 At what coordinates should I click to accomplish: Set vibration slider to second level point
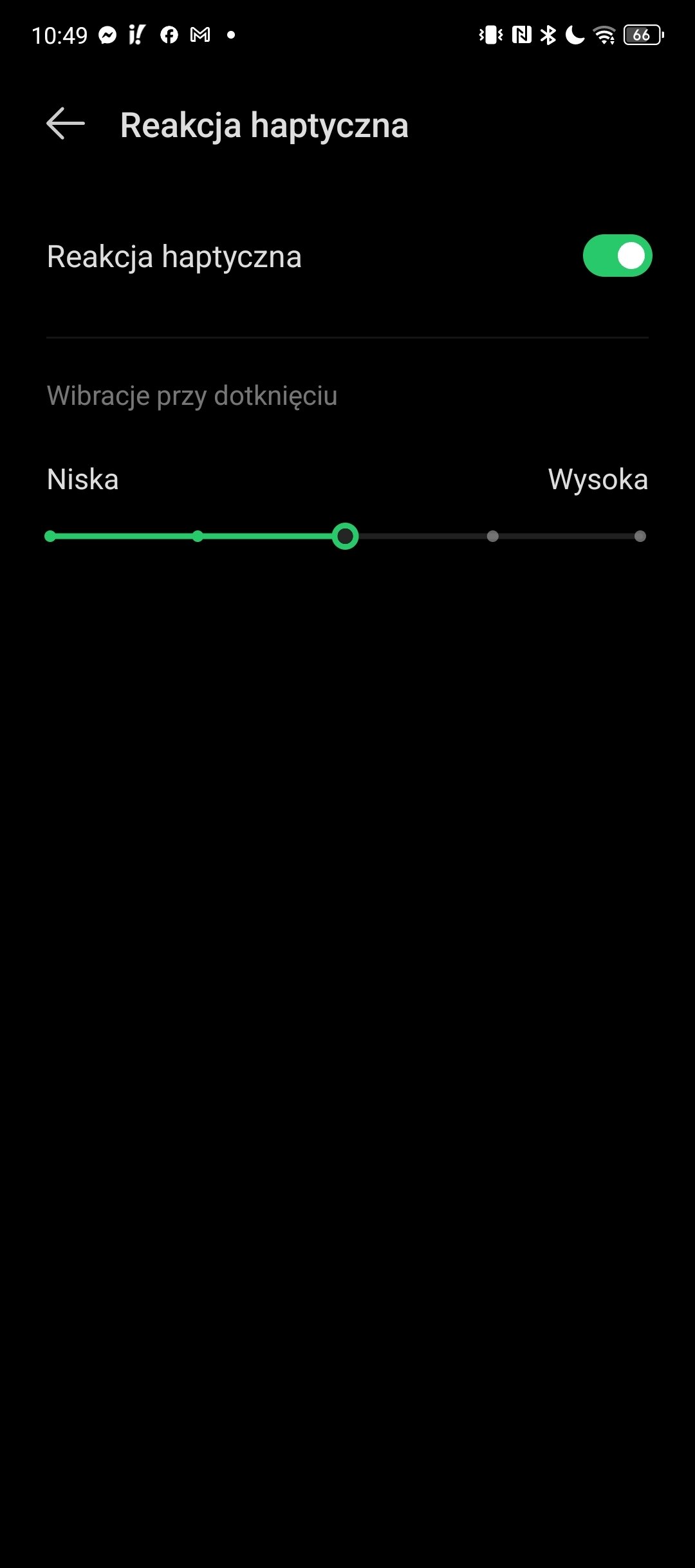pos(198,536)
